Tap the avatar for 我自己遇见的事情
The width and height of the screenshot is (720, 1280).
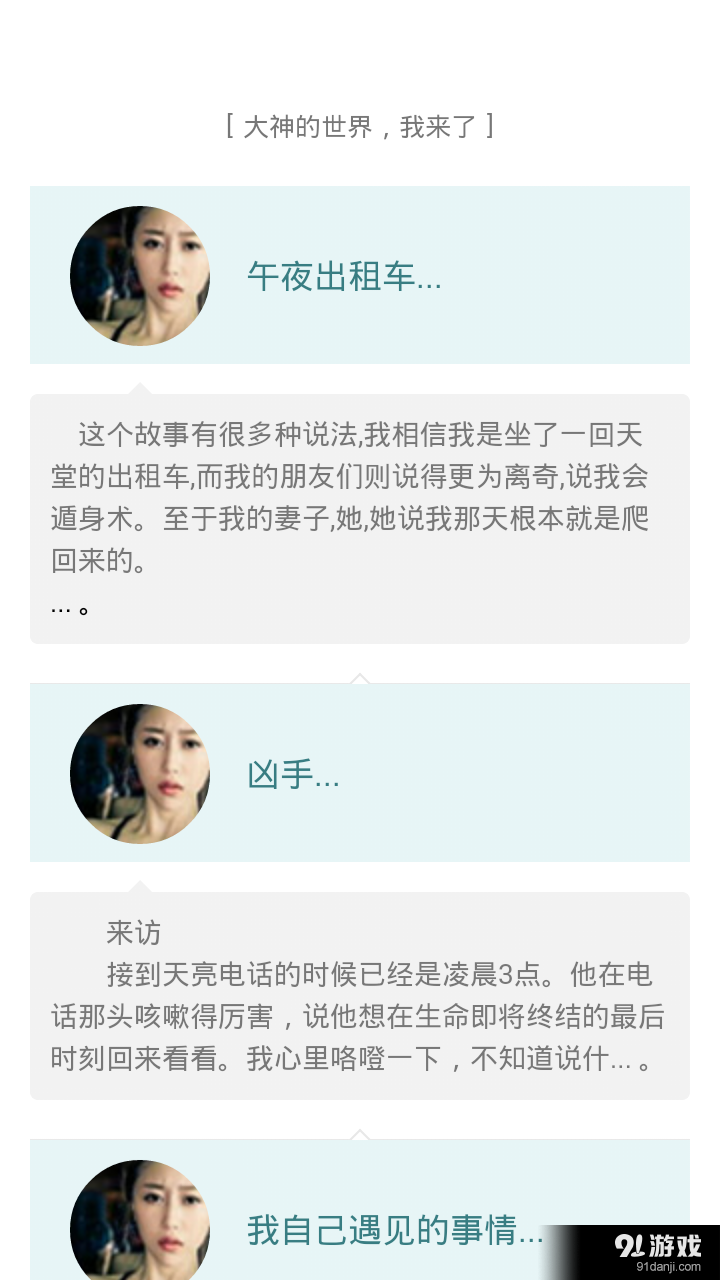coord(139,1222)
